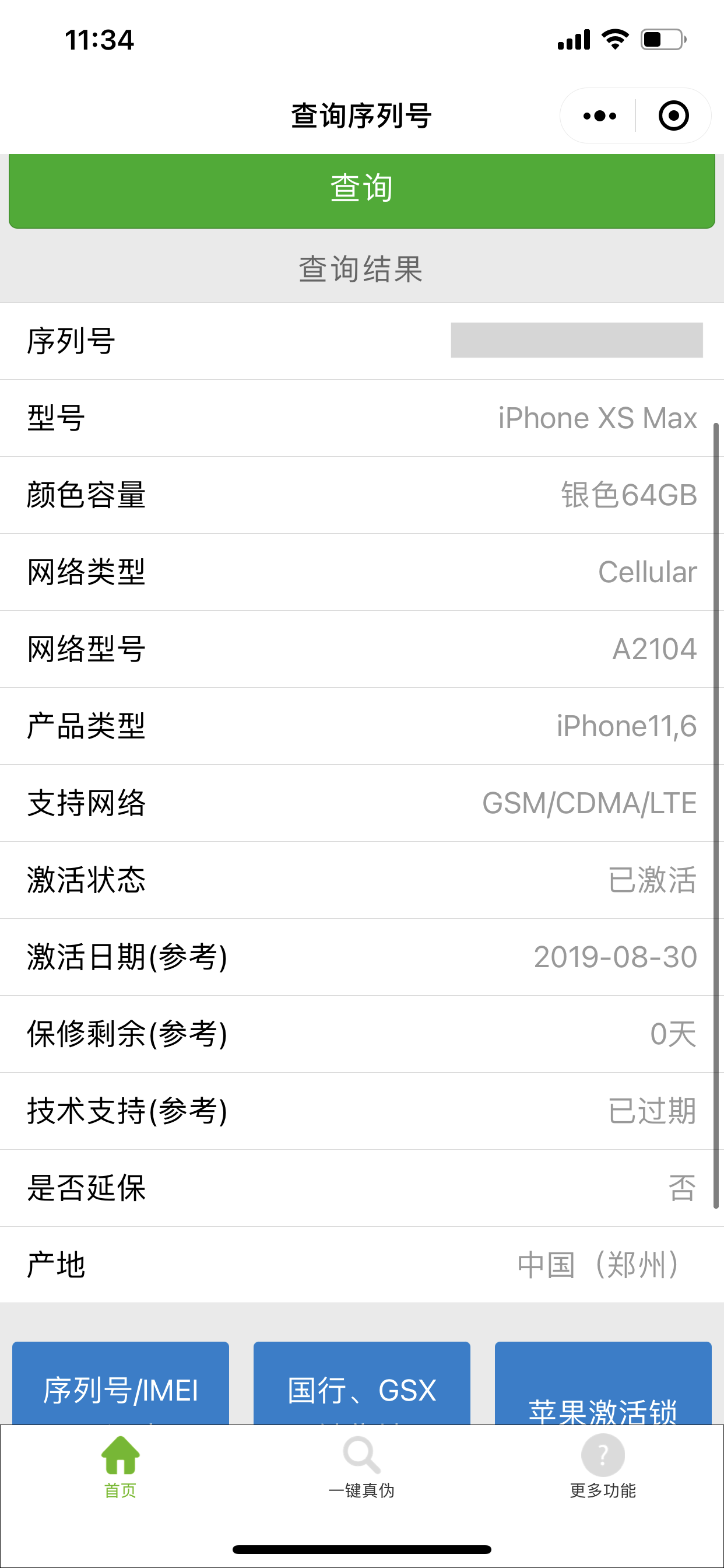Open the mini program more-options menu

599,116
